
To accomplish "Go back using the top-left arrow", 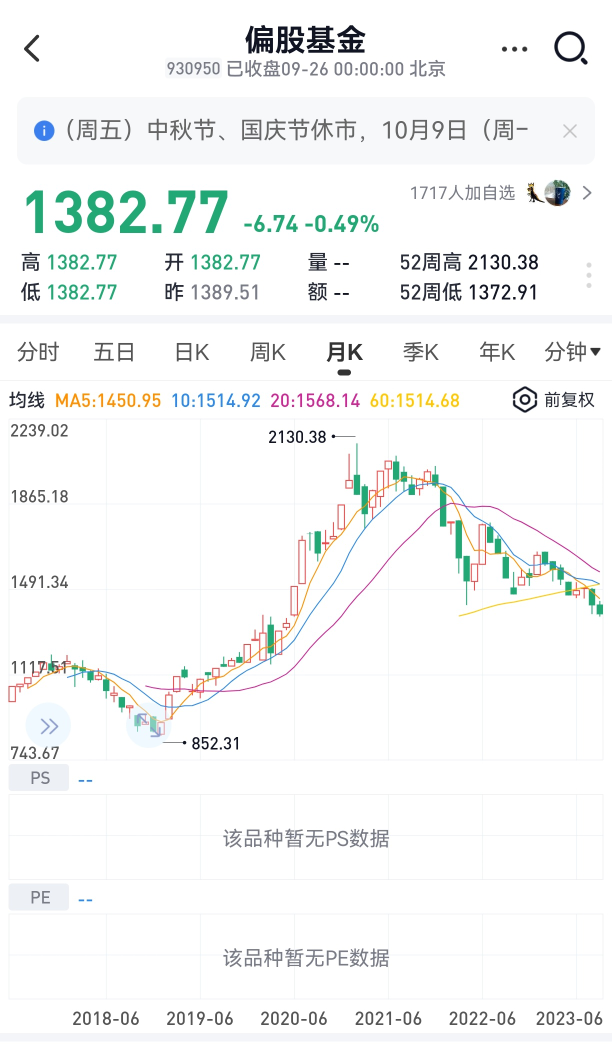I will coord(32,48).
